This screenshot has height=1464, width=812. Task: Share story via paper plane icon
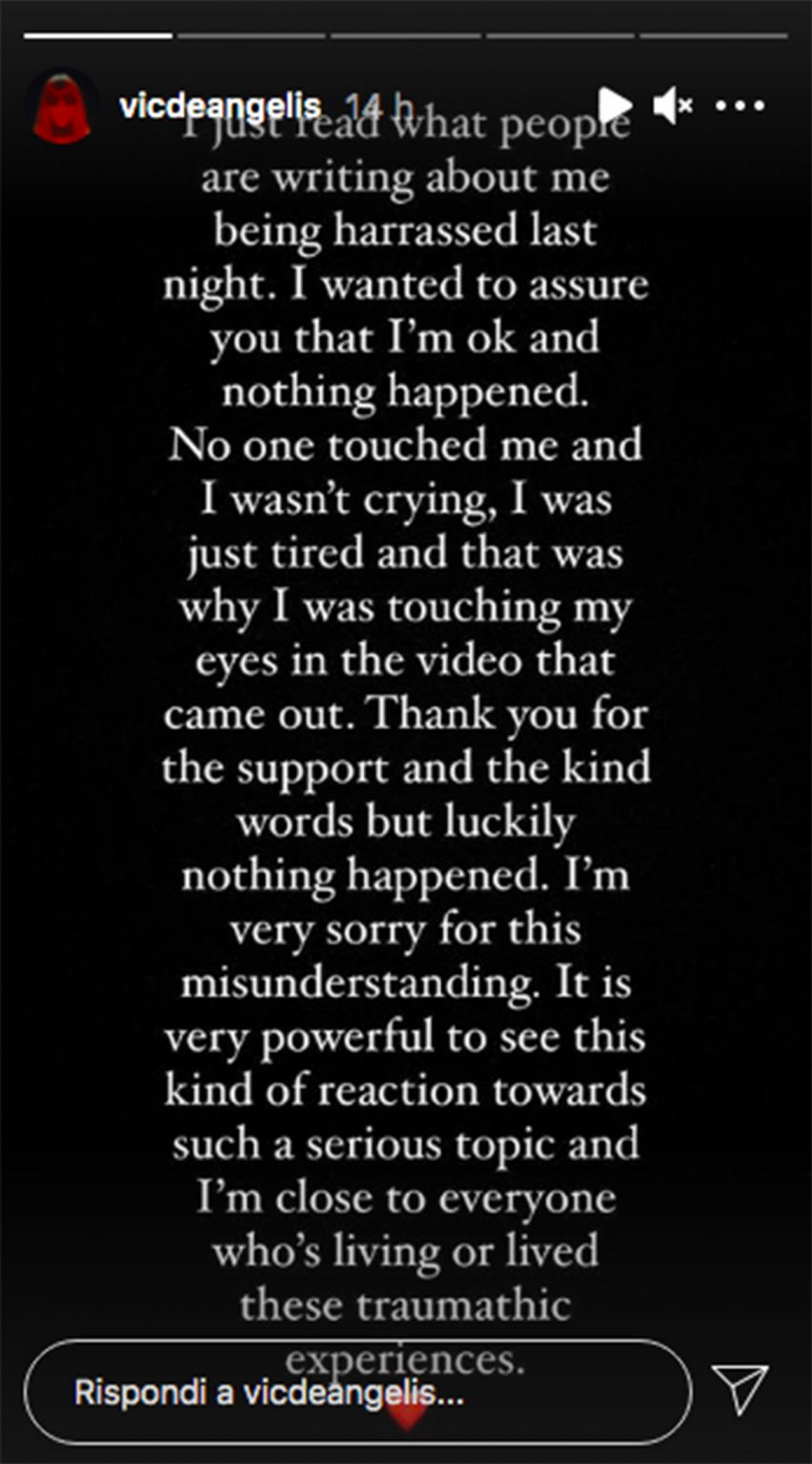tap(740, 1390)
